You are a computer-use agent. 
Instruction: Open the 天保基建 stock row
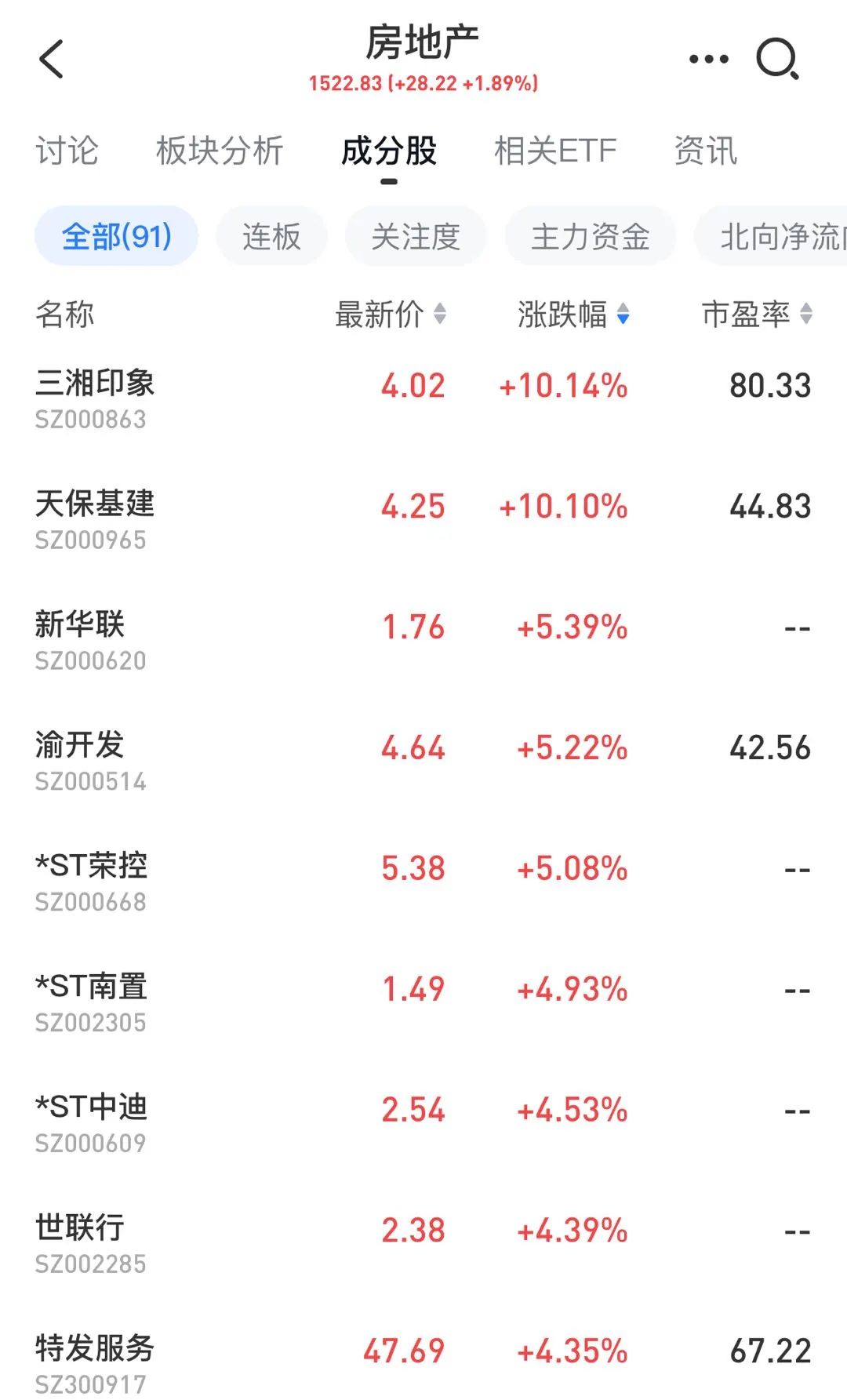423,520
